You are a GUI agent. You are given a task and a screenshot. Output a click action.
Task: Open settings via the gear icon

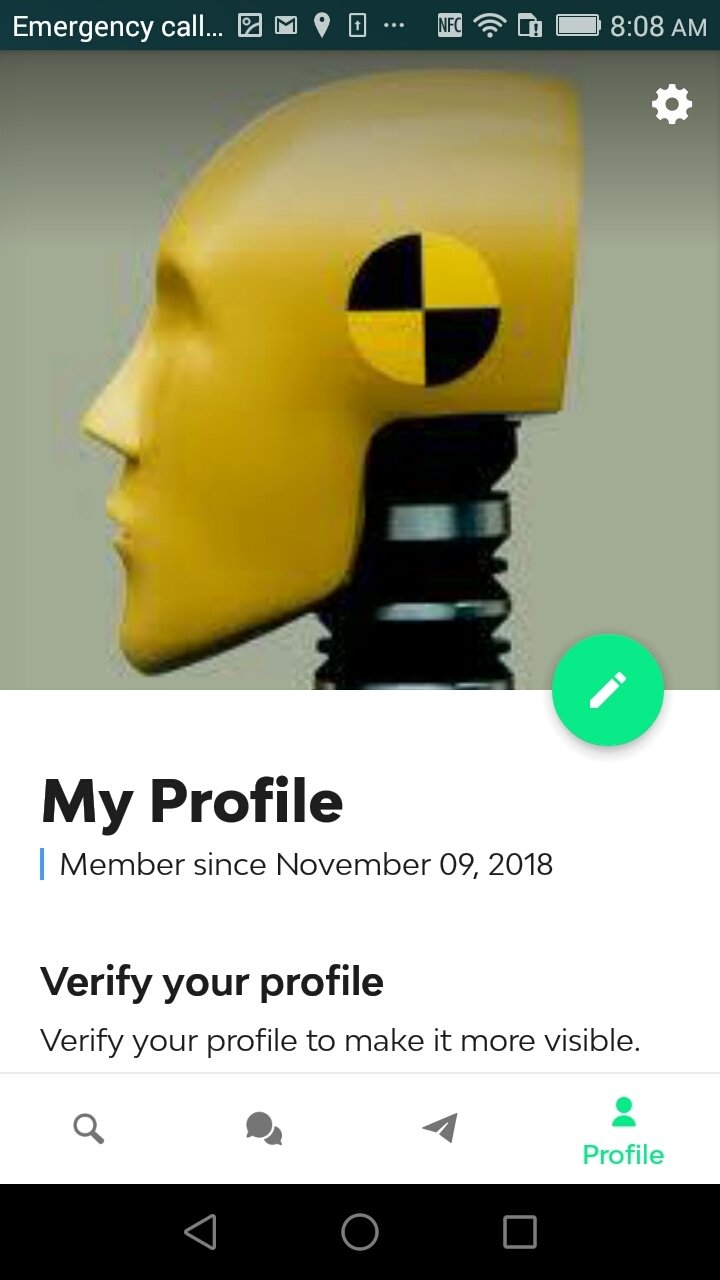pos(672,104)
